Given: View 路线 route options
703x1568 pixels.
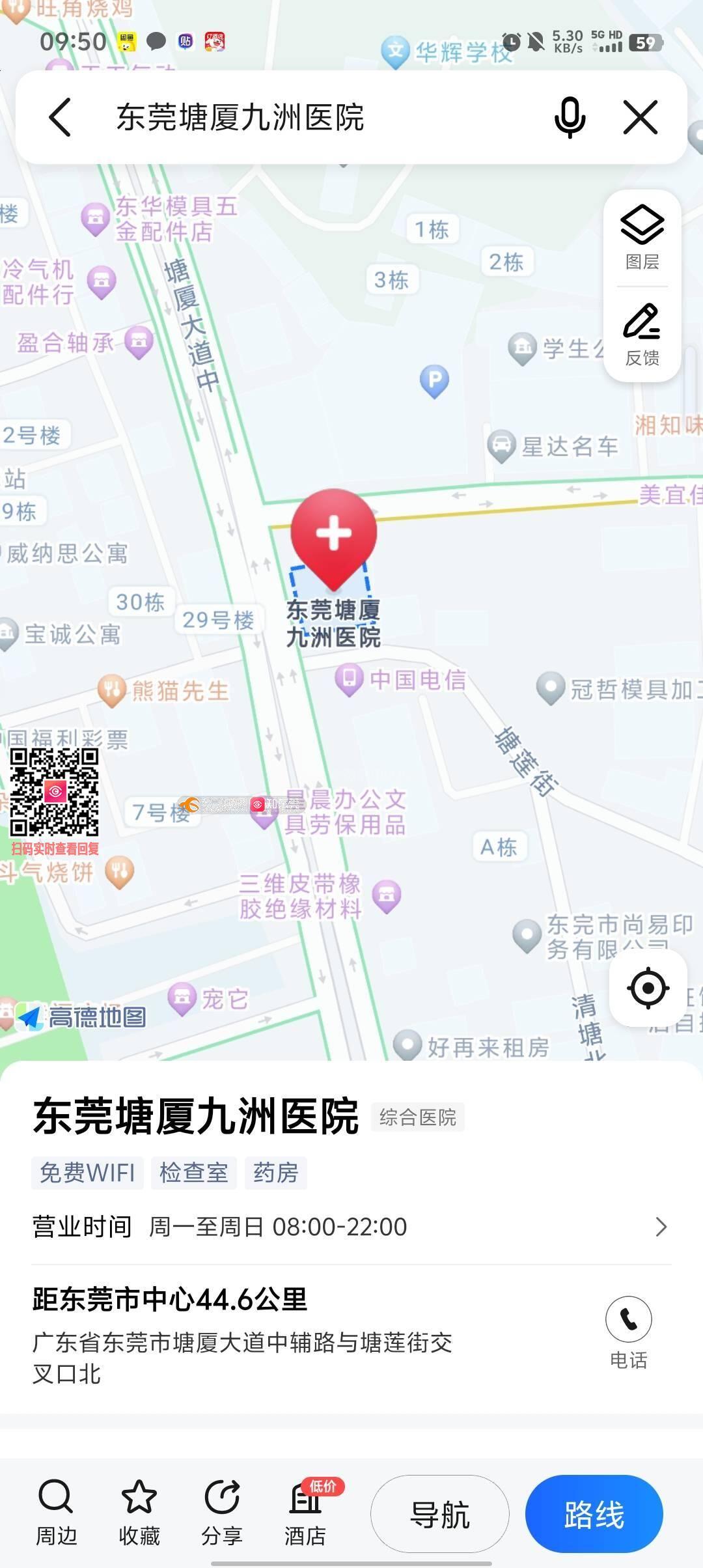Looking at the screenshot, I should (x=594, y=1514).
